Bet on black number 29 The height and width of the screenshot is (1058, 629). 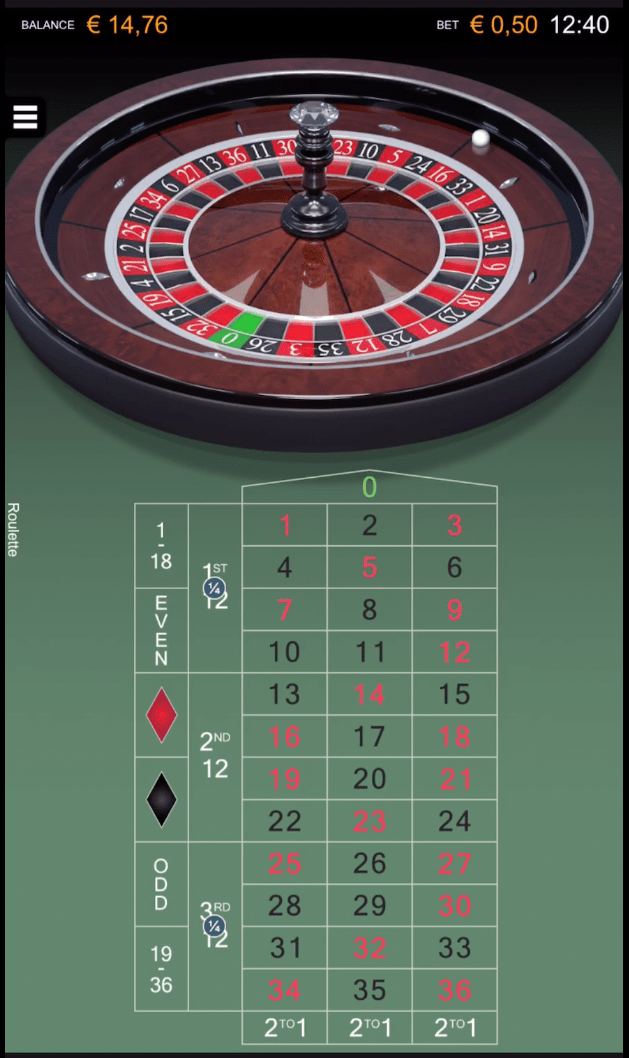click(369, 906)
